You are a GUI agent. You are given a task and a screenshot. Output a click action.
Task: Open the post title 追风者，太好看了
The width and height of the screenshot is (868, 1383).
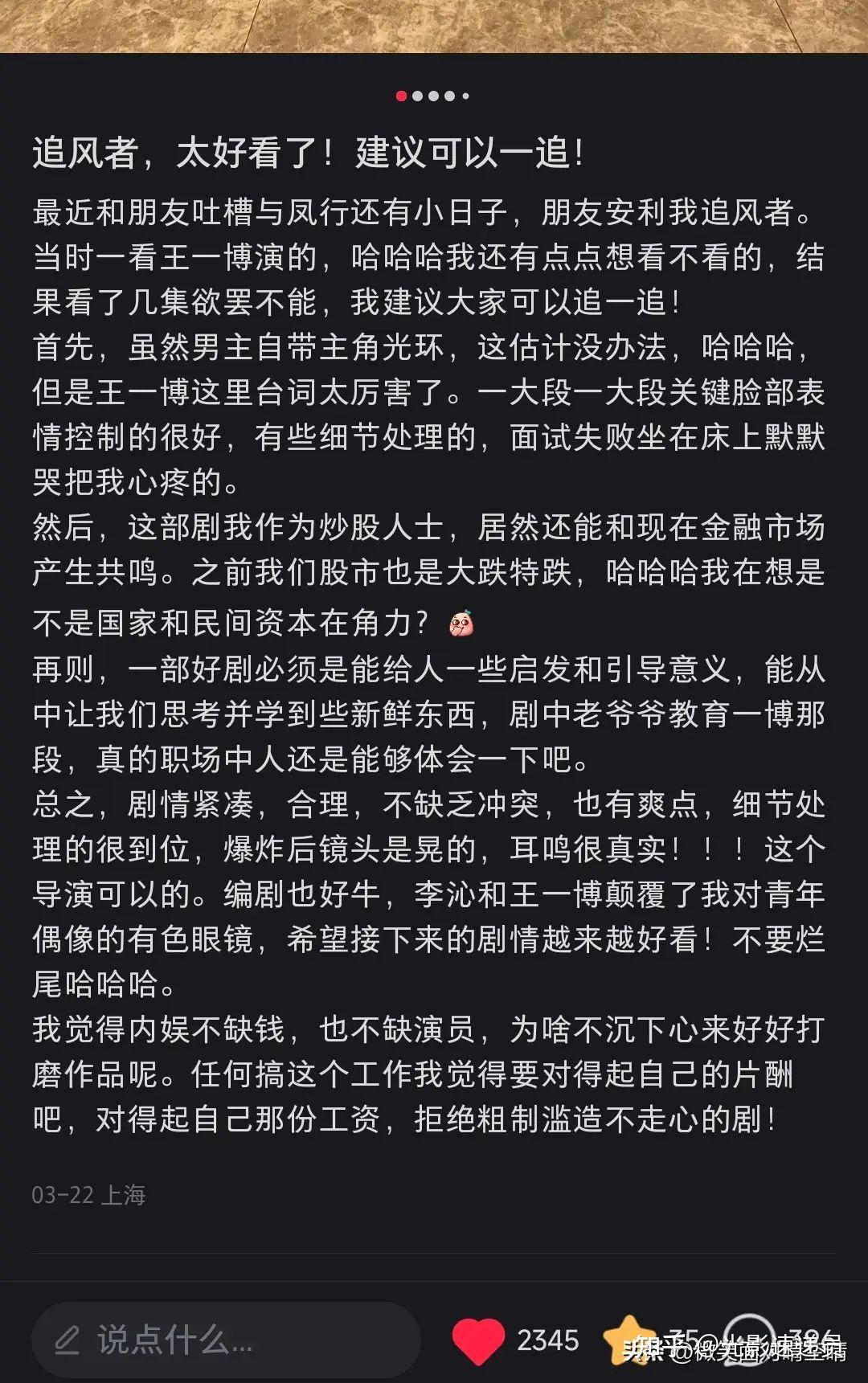(309, 153)
